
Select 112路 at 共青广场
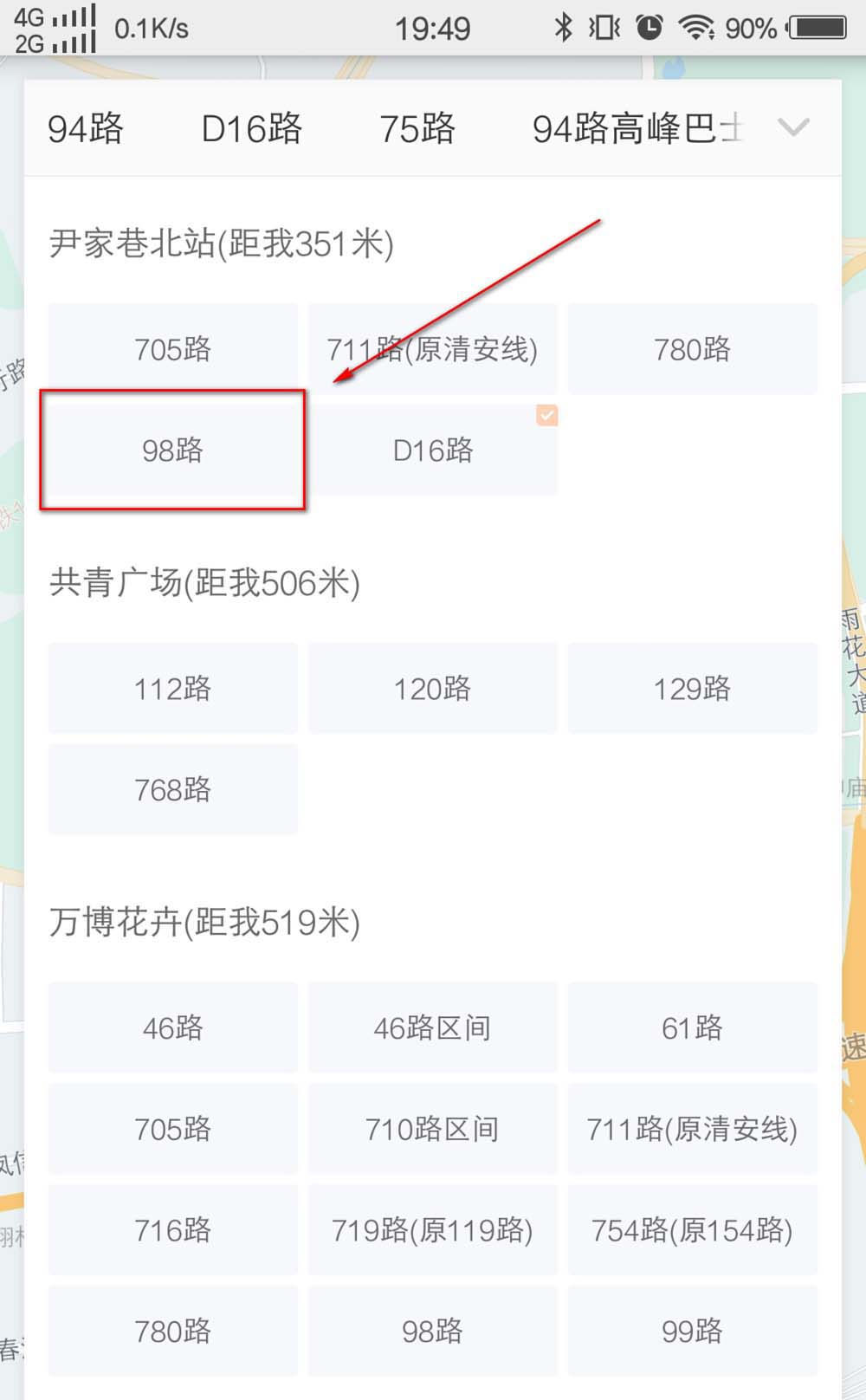172,689
